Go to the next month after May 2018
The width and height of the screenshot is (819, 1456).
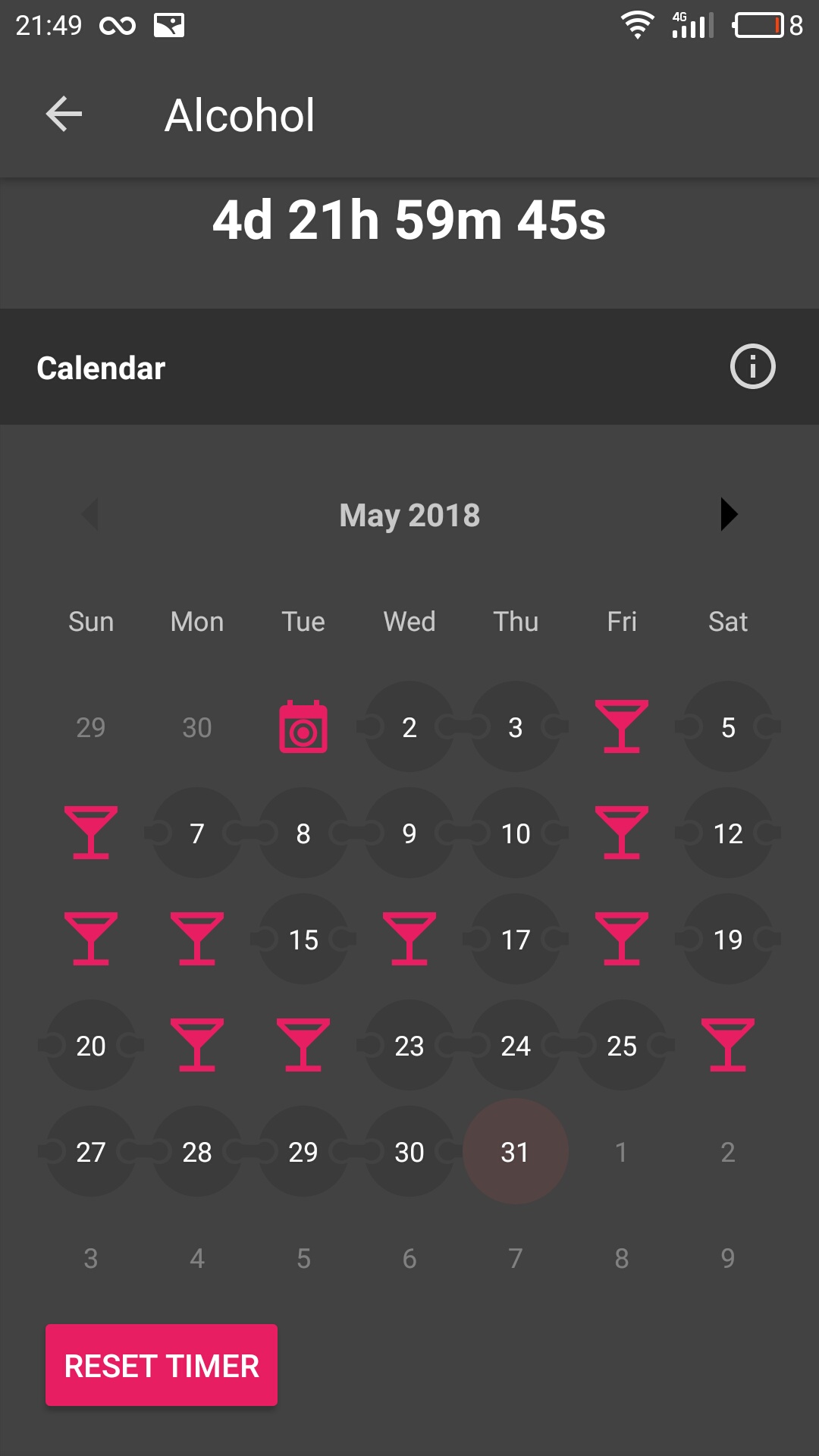pyautogui.click(x=728, y=514)
